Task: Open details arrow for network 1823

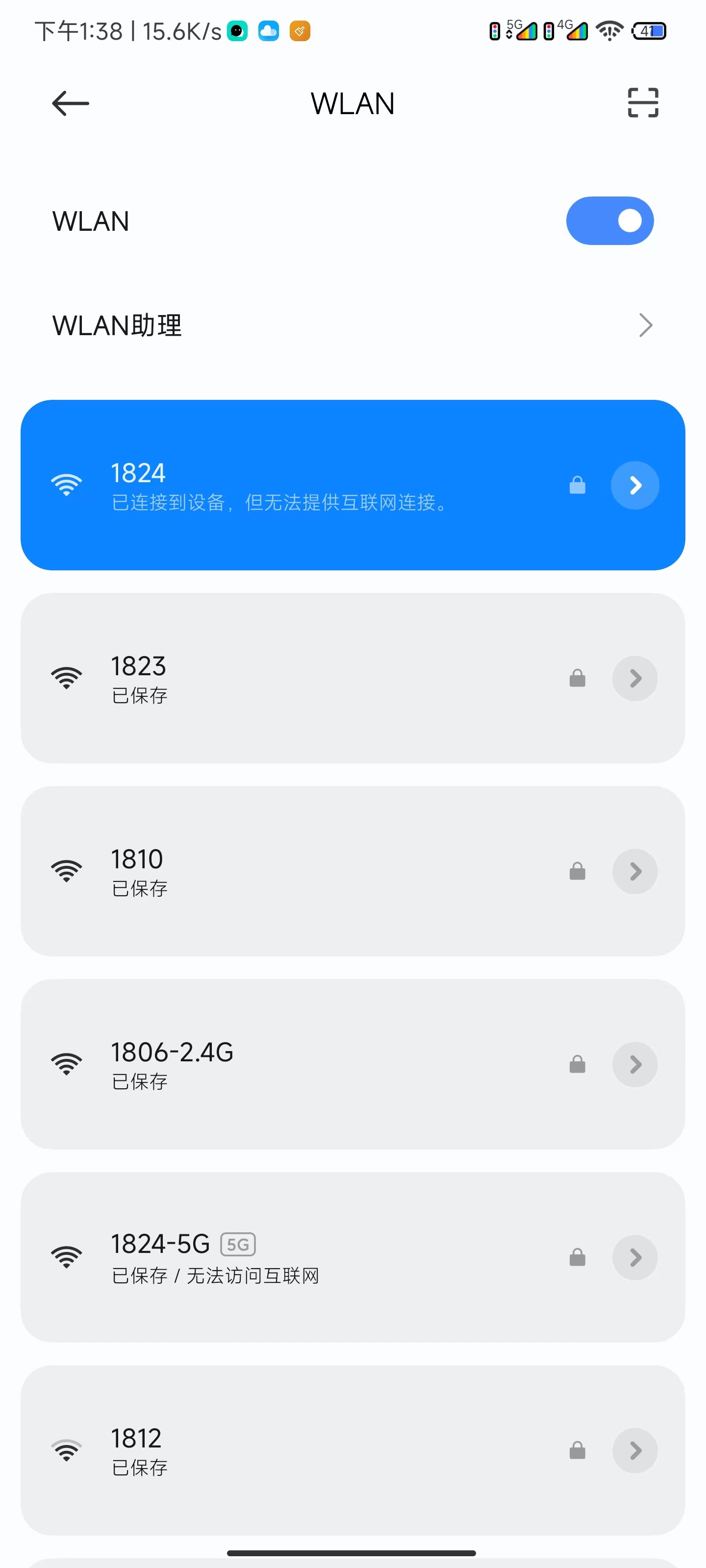Action: (x=635, y=679)
